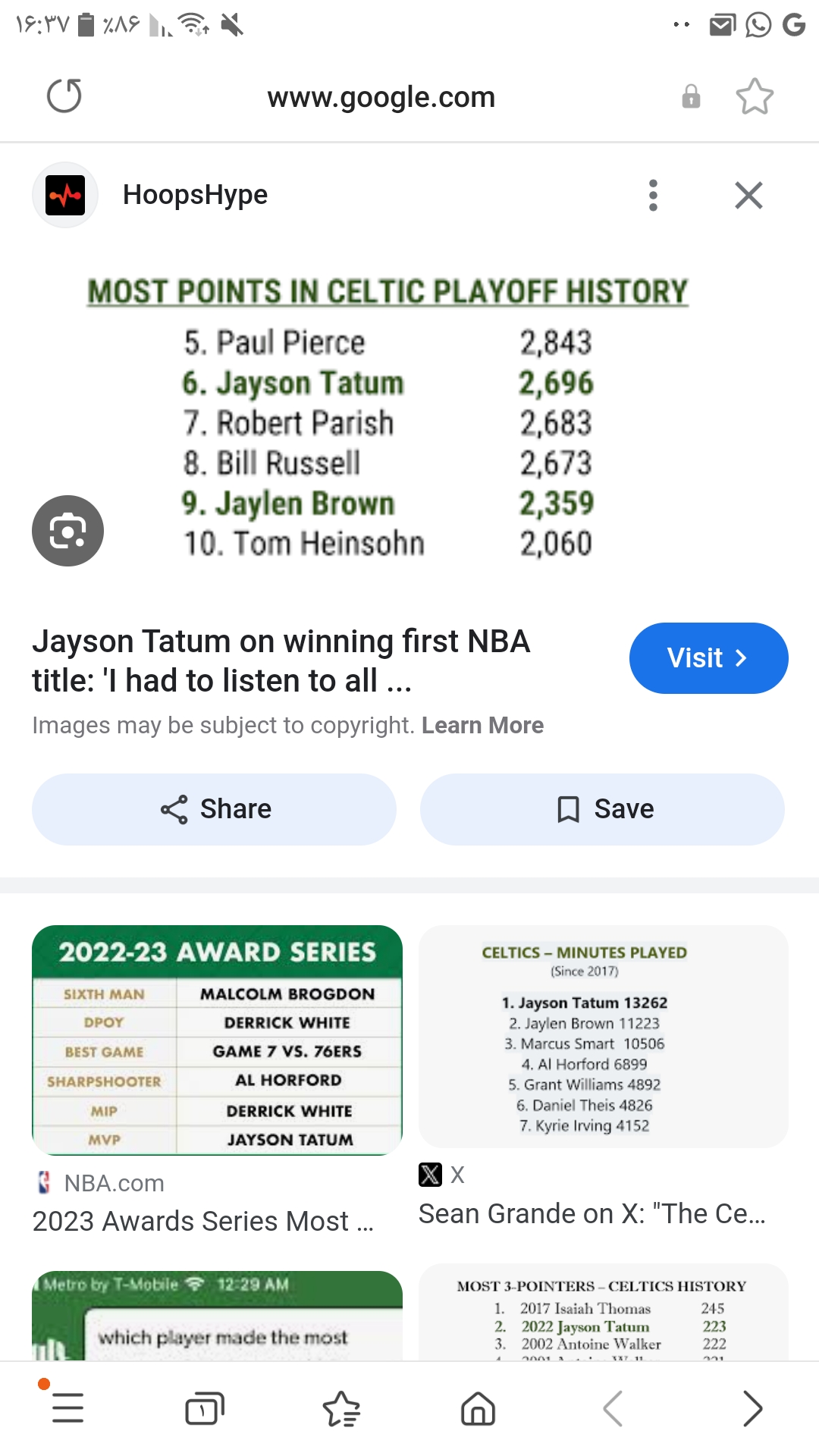Save this image to collections
The height and width of the screenshot is (1456, 819).
[x=602, y=809]
